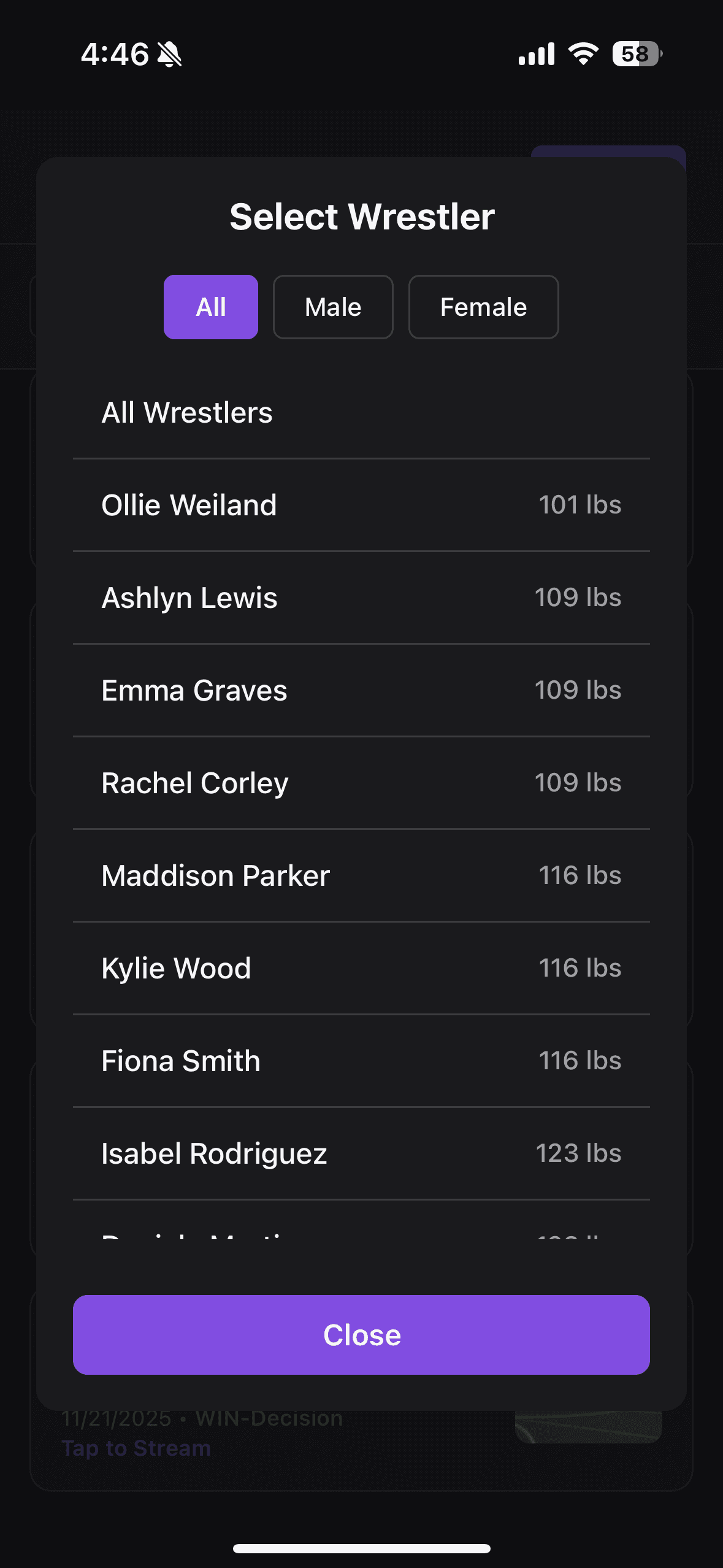This screenshot has height=1568, width=723.
Task: Switch to the Male filter
Action: click(x=332, y=307)
